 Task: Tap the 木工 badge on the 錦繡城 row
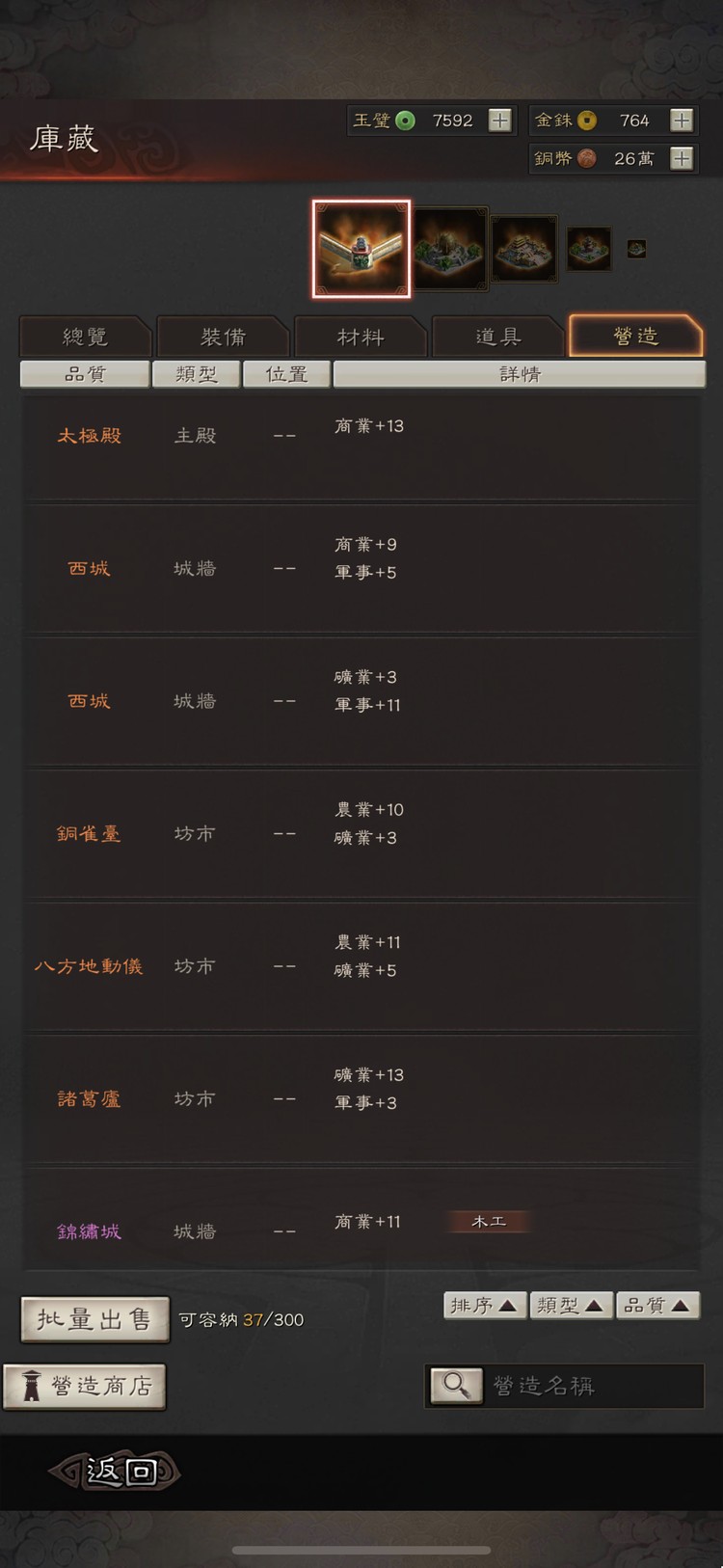pyautogui.click(x=487, y=1220)
